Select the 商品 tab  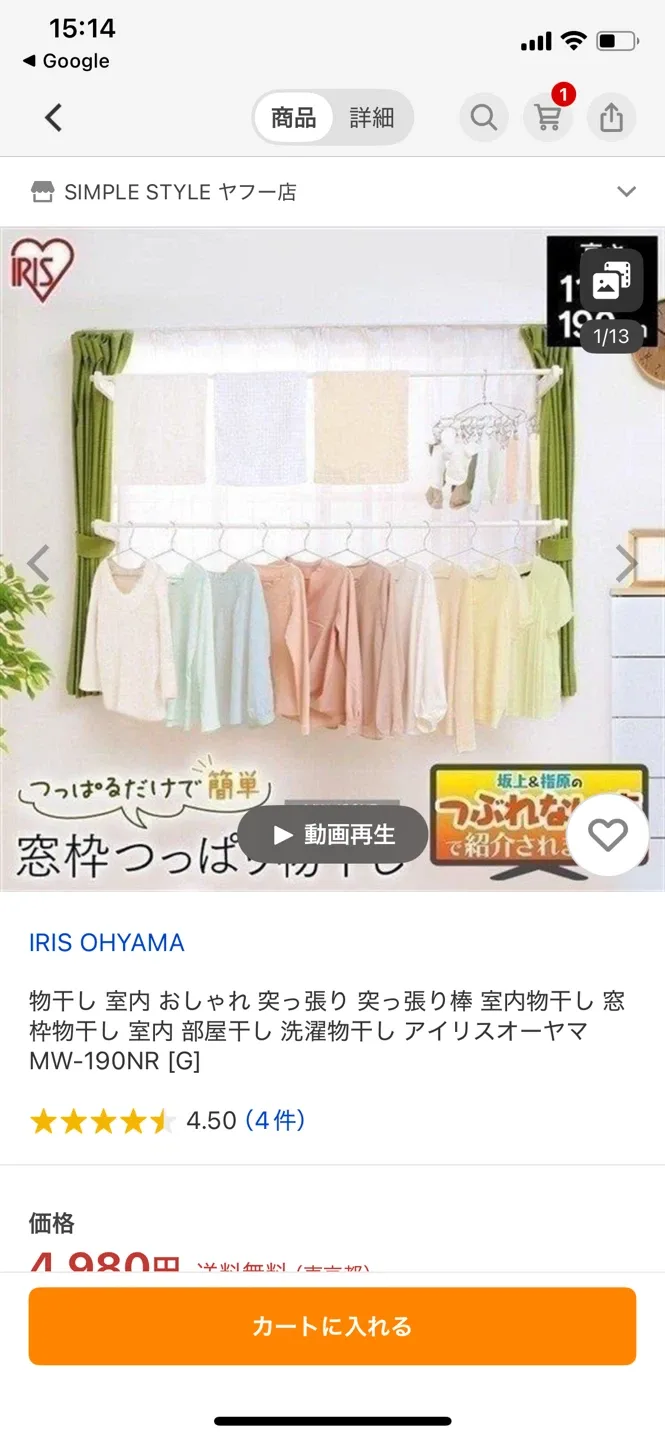[x=293, y=118]
